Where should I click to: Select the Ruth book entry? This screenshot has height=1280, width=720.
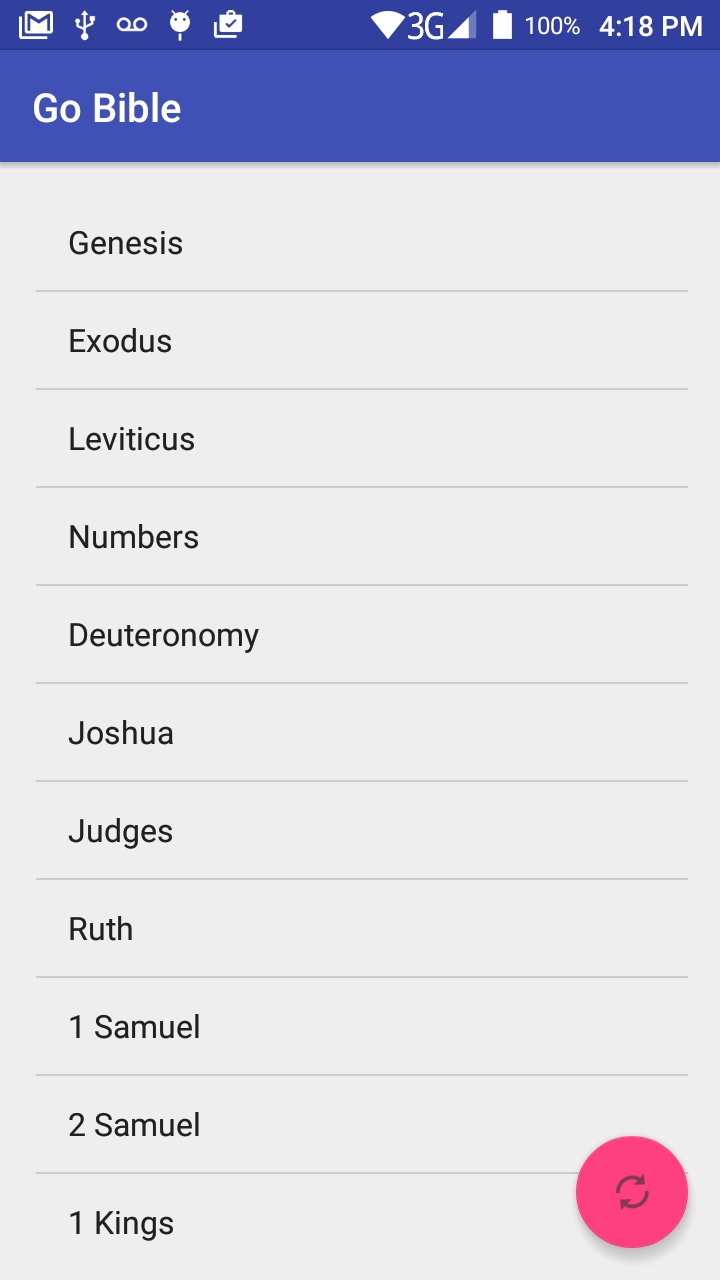[x=100, y=928]
